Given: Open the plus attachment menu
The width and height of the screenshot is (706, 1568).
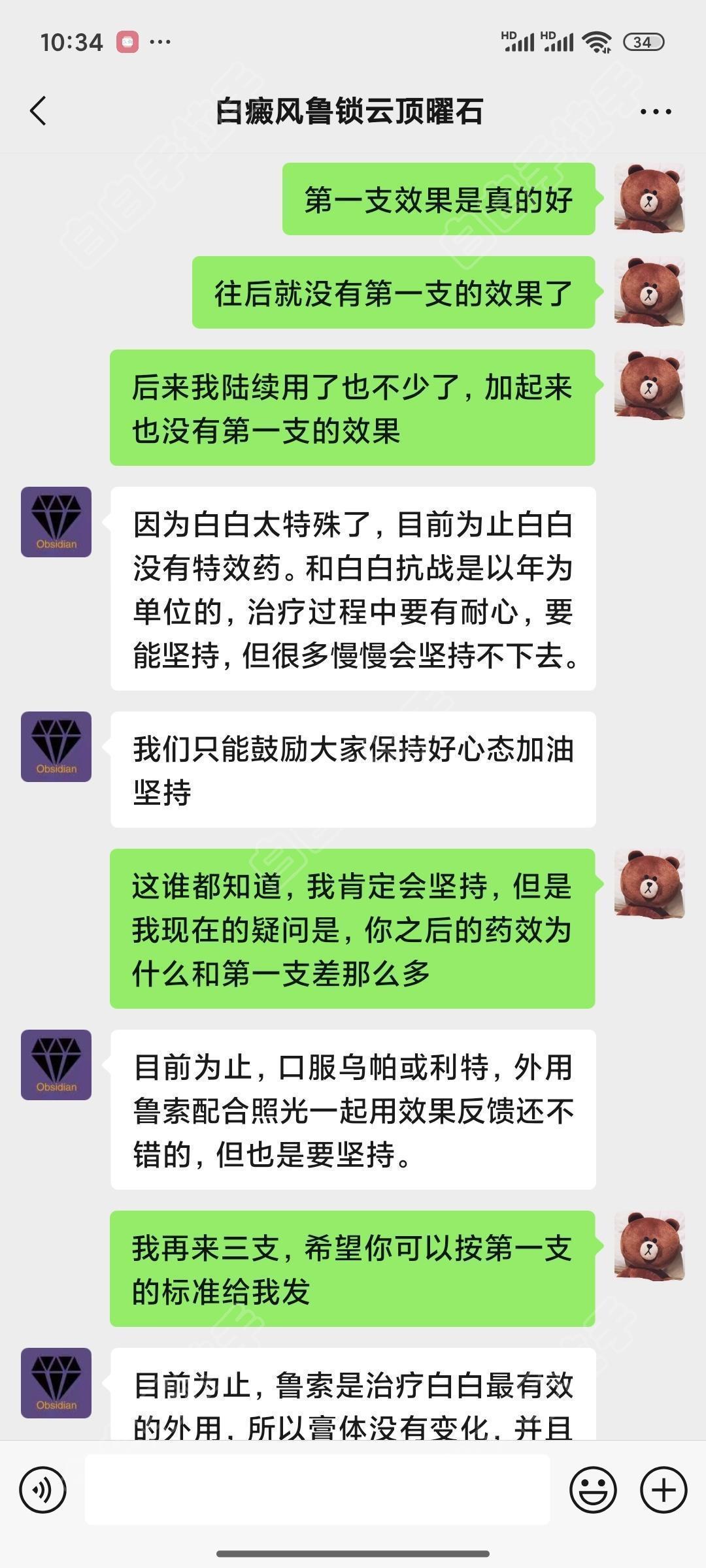Looking at the screenshot, I should 663,1490.
